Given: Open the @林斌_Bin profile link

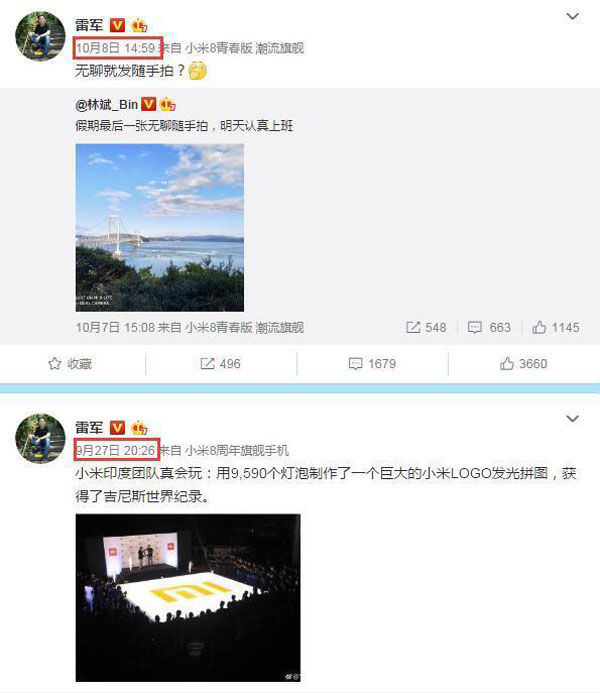Looking at the screenshot, I should (110, 103).
